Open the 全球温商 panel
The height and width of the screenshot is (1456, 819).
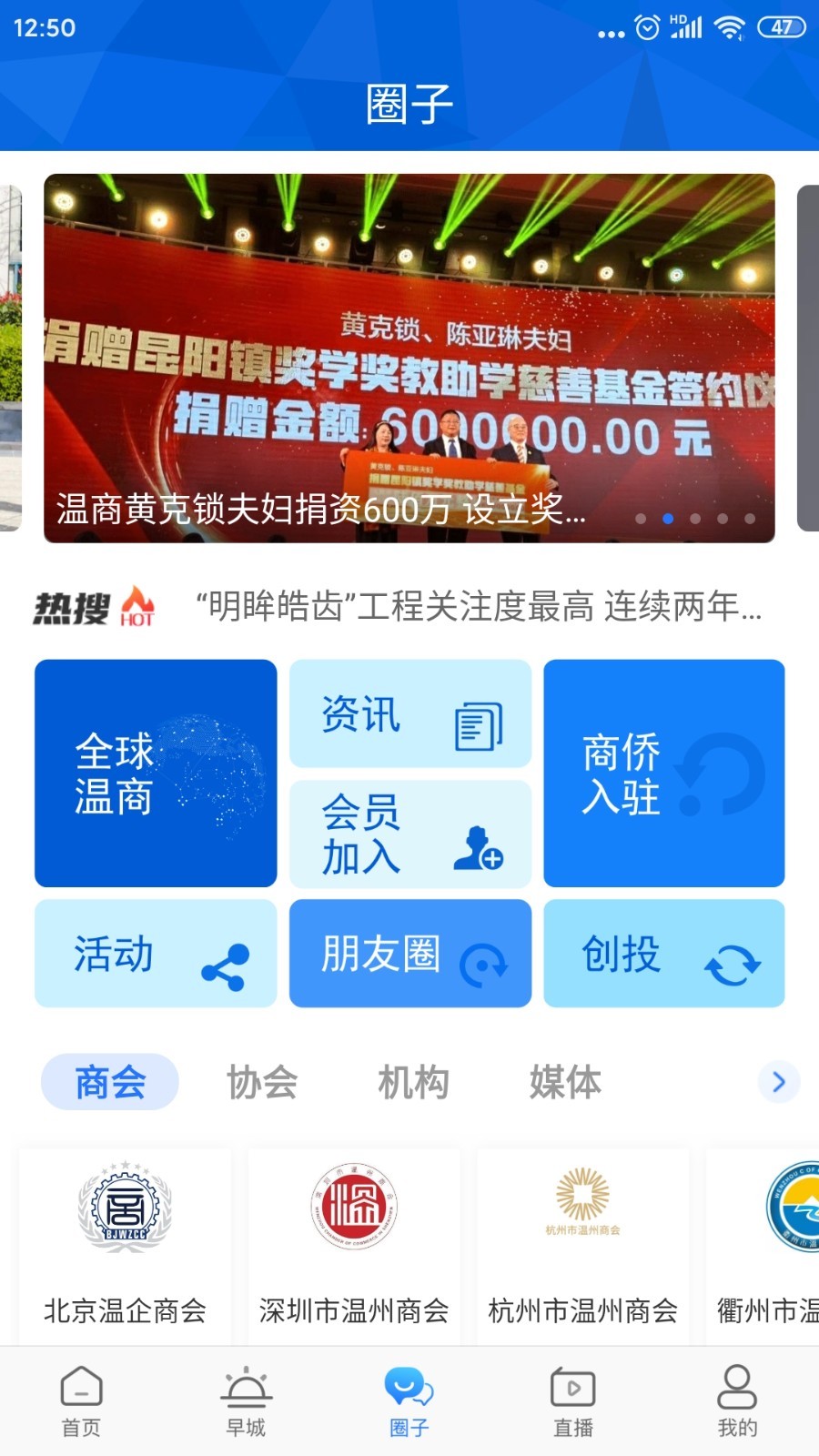(155, 773)
